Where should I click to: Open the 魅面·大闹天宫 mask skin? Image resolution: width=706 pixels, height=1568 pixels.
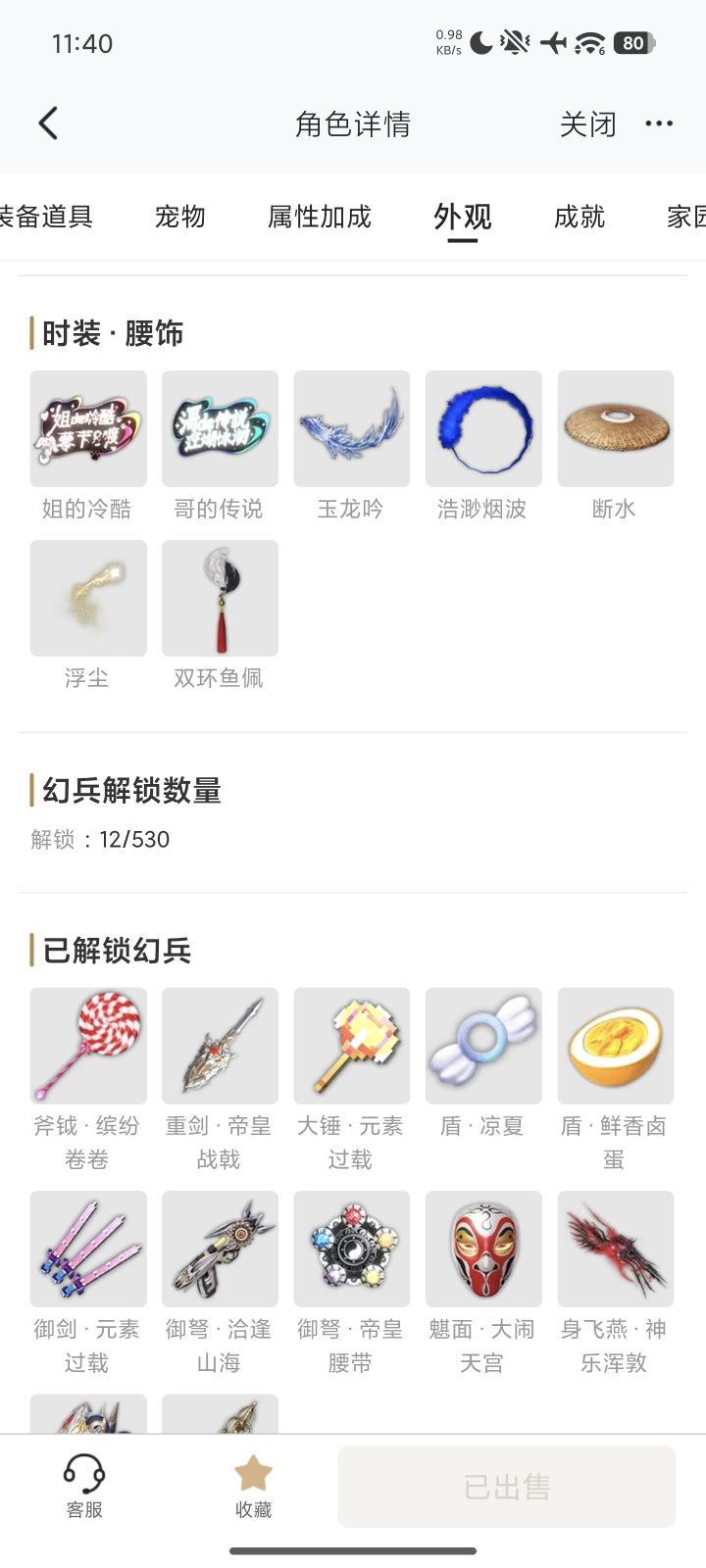click(x=483, y=1249)
